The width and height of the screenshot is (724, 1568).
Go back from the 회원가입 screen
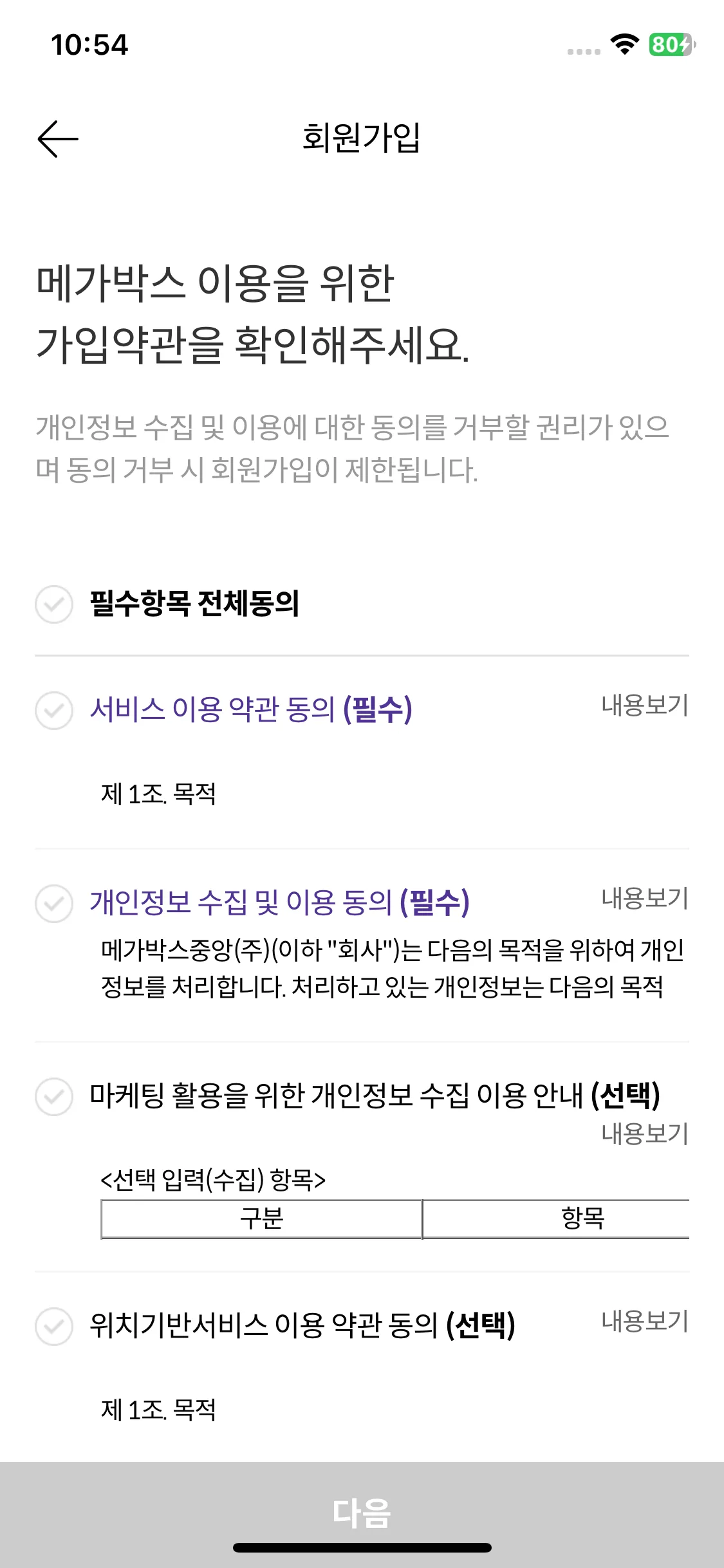(x=58, y=138)
